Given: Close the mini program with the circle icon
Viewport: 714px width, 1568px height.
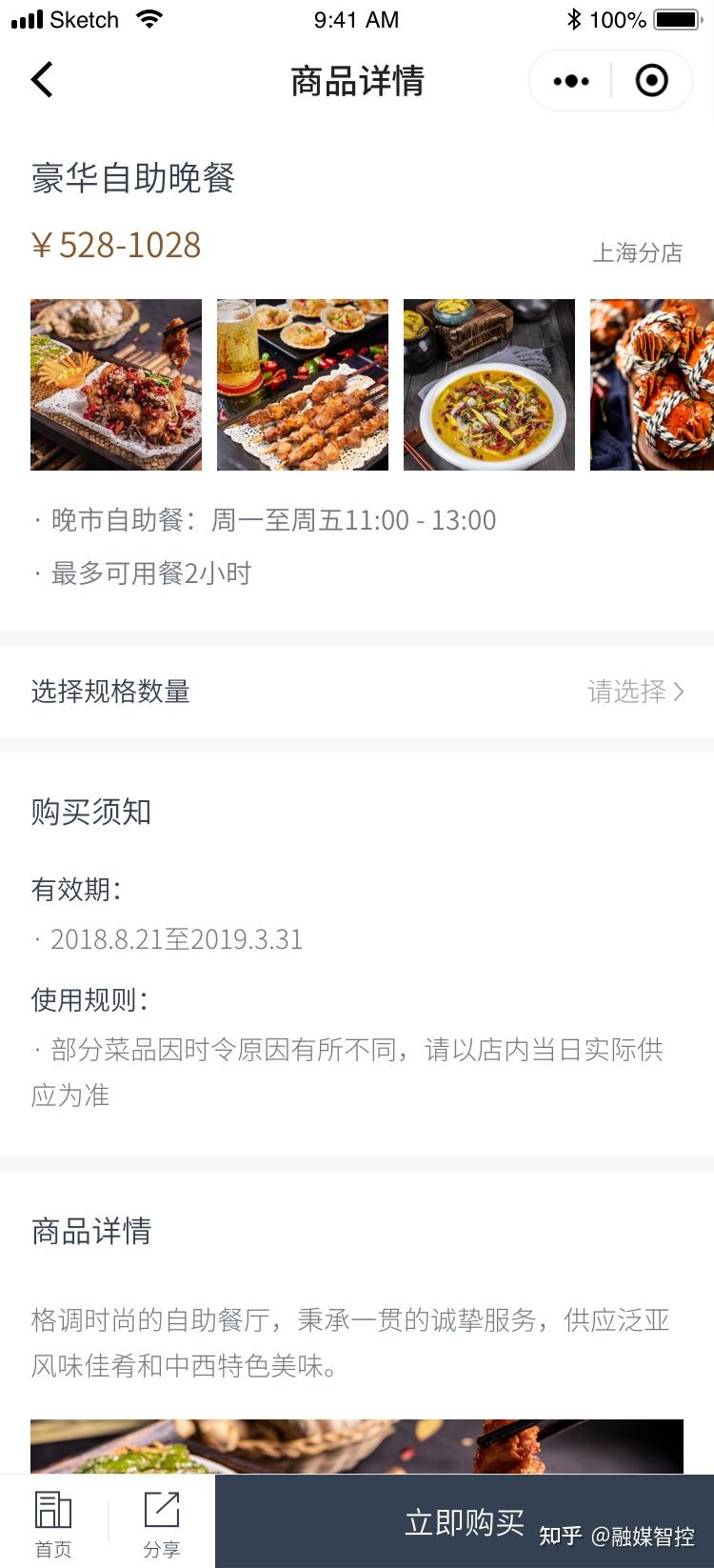Looking at the screenshot, I should (652, 81).
